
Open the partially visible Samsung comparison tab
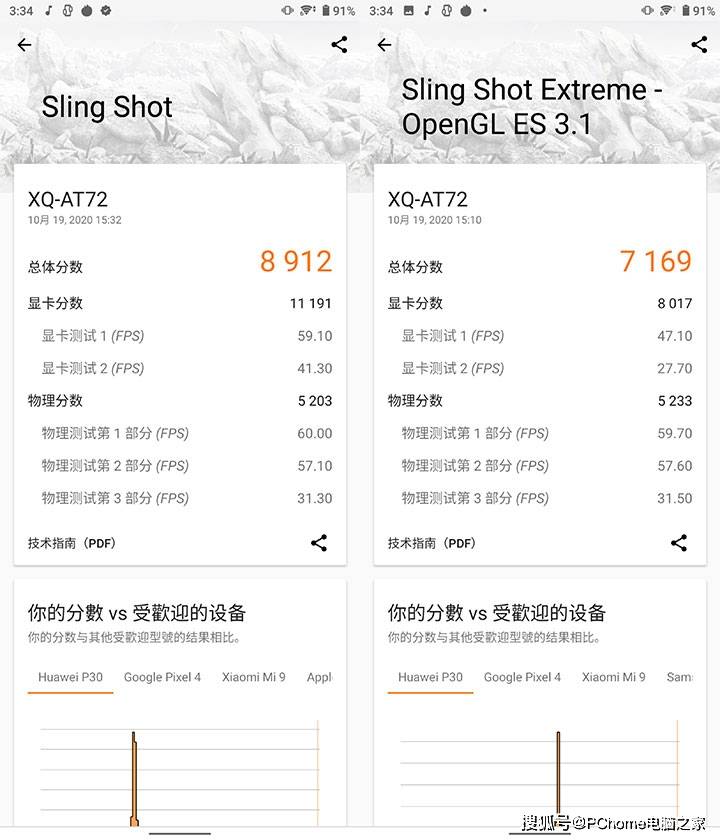click(x=684, y=677)
